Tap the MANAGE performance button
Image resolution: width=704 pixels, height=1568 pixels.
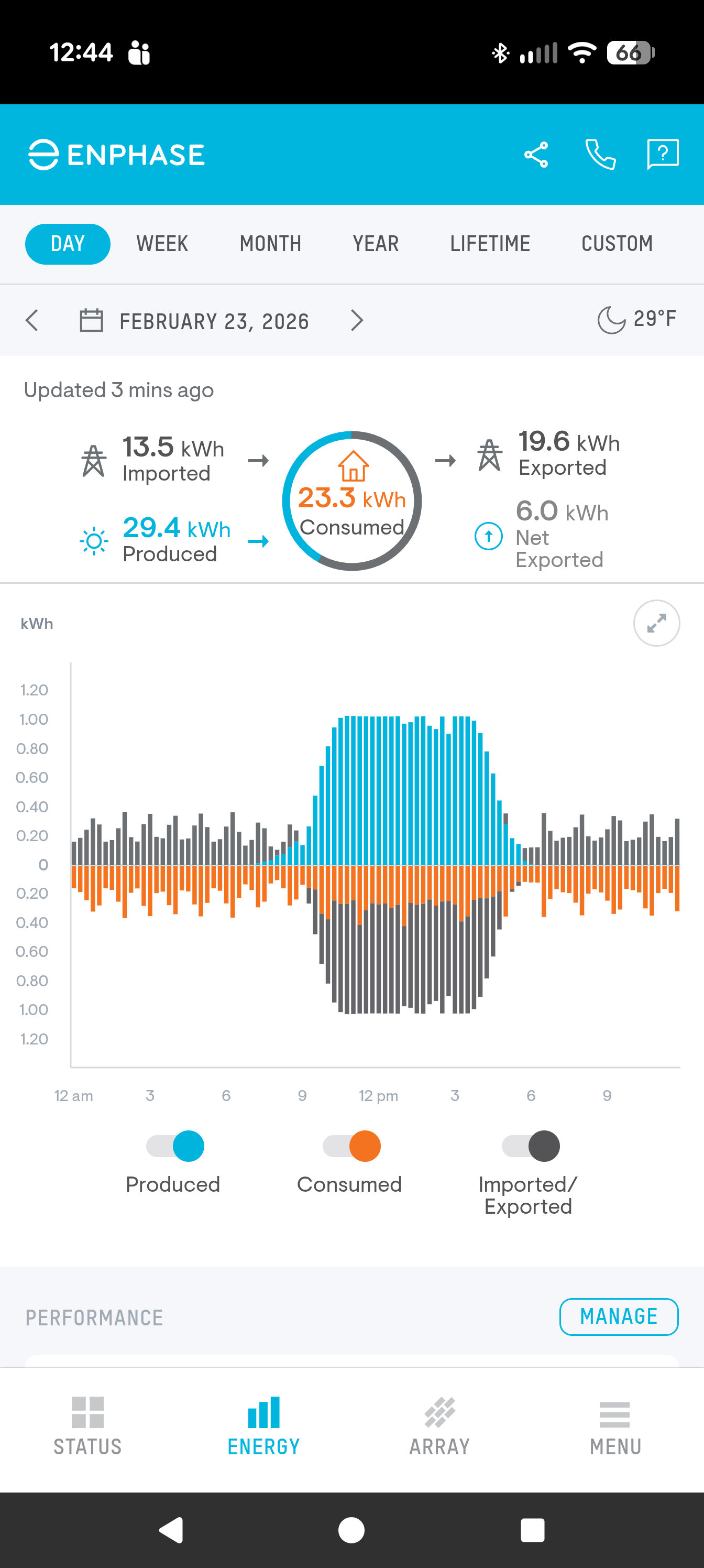618,1316
